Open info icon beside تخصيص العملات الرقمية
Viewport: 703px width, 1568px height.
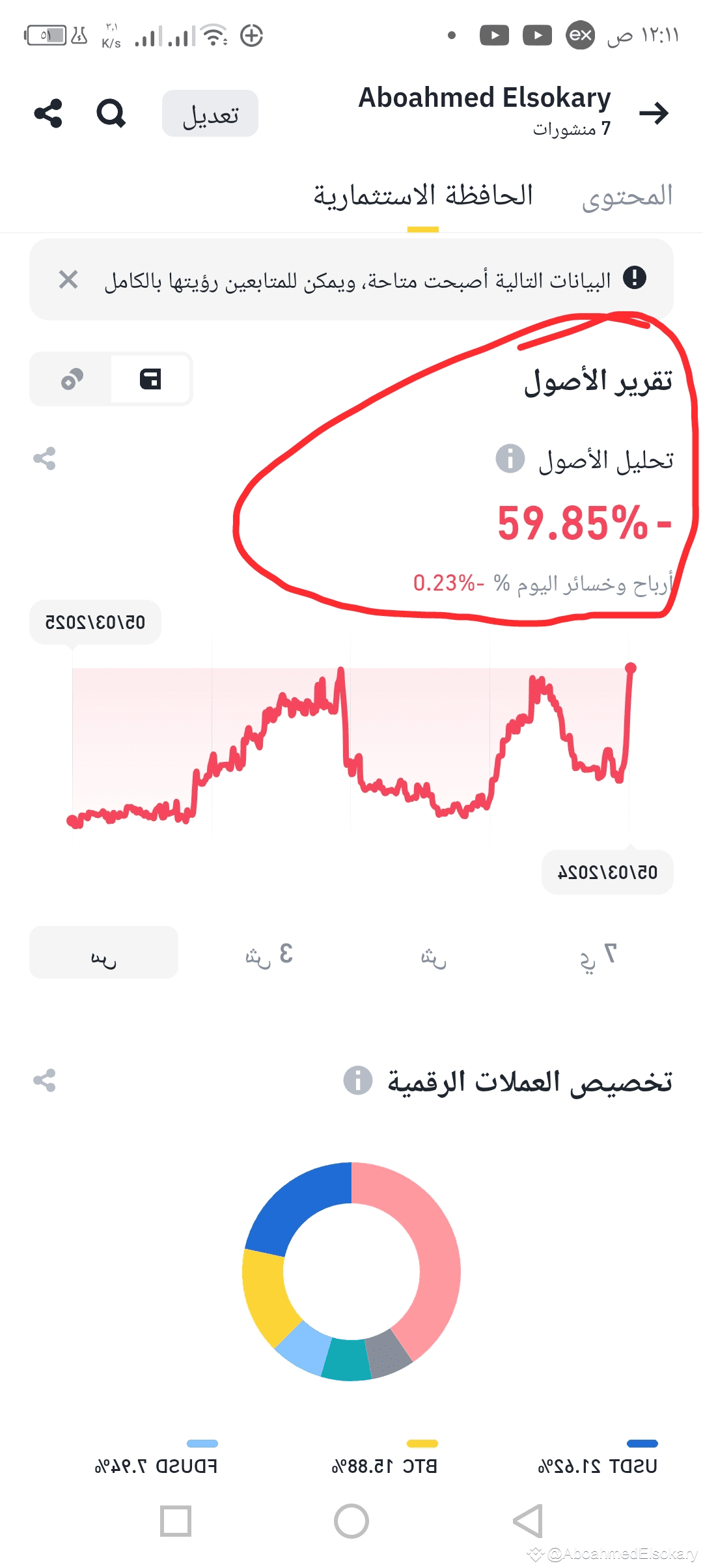[358, 1080]
